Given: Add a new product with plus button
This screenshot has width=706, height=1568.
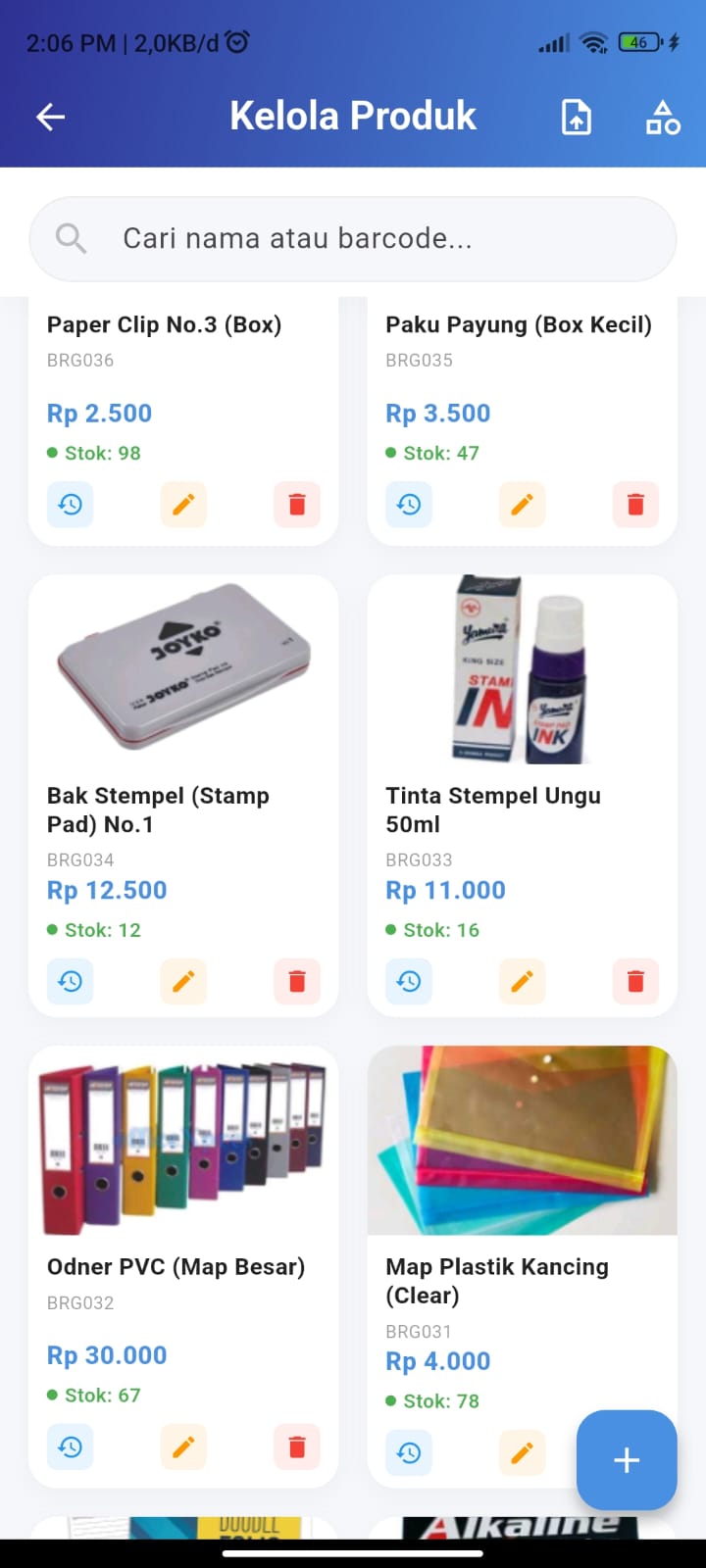Looking at the screenshot, I should pyautogui.click(x=627, y=1460).
